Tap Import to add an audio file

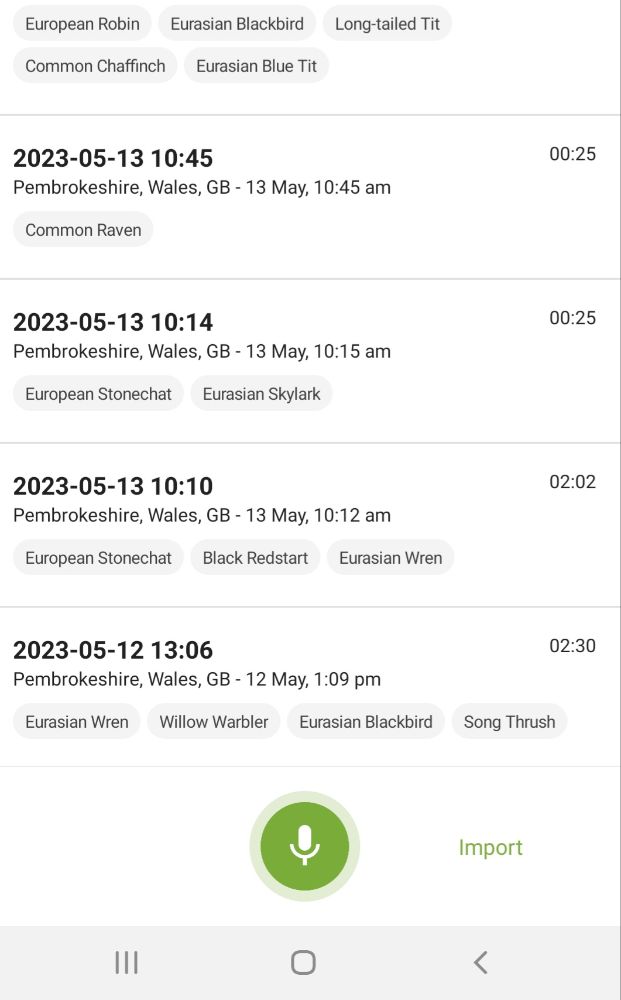click(490, 847)
